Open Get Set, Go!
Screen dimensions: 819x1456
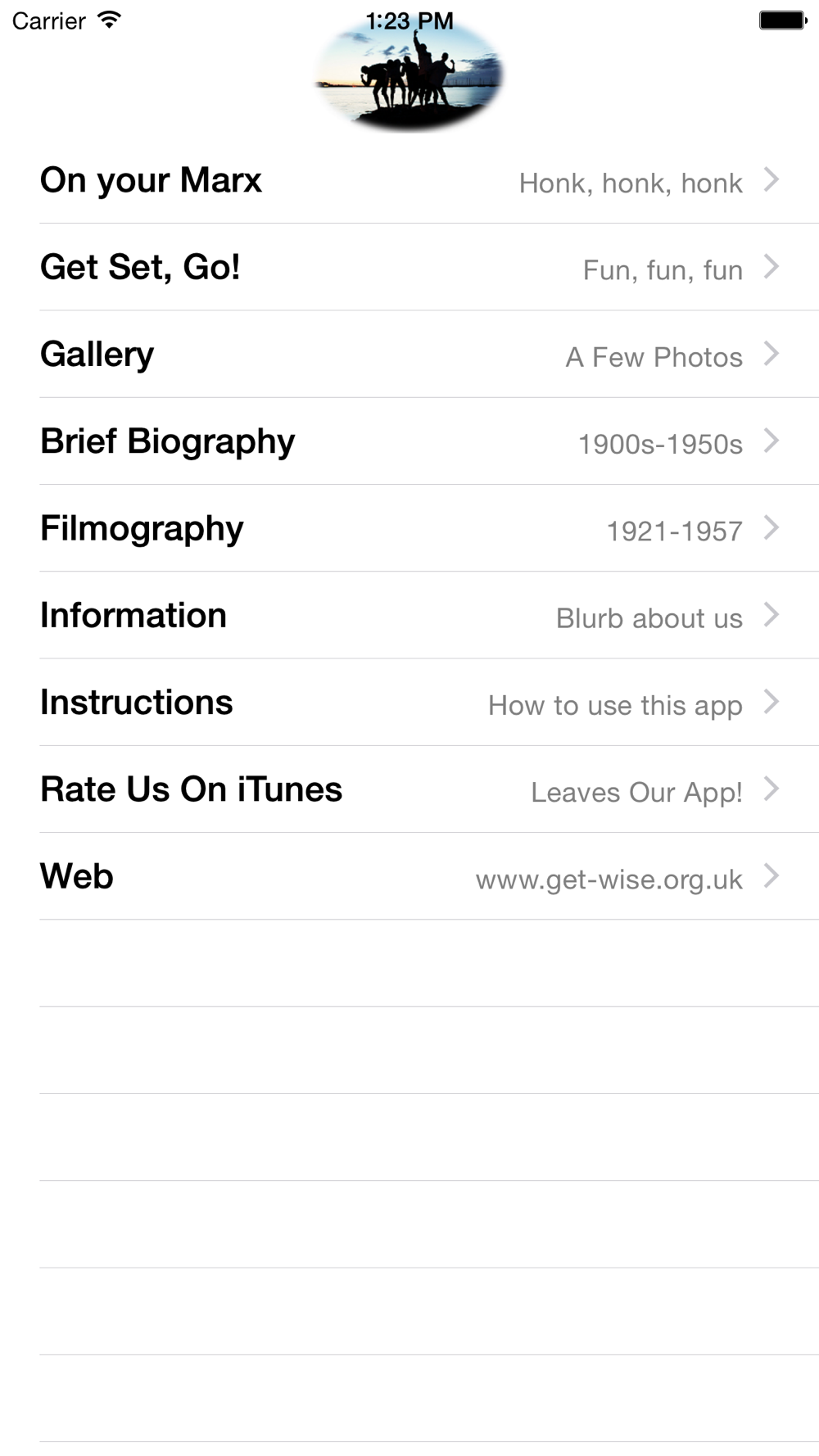(x=409, y=267)
